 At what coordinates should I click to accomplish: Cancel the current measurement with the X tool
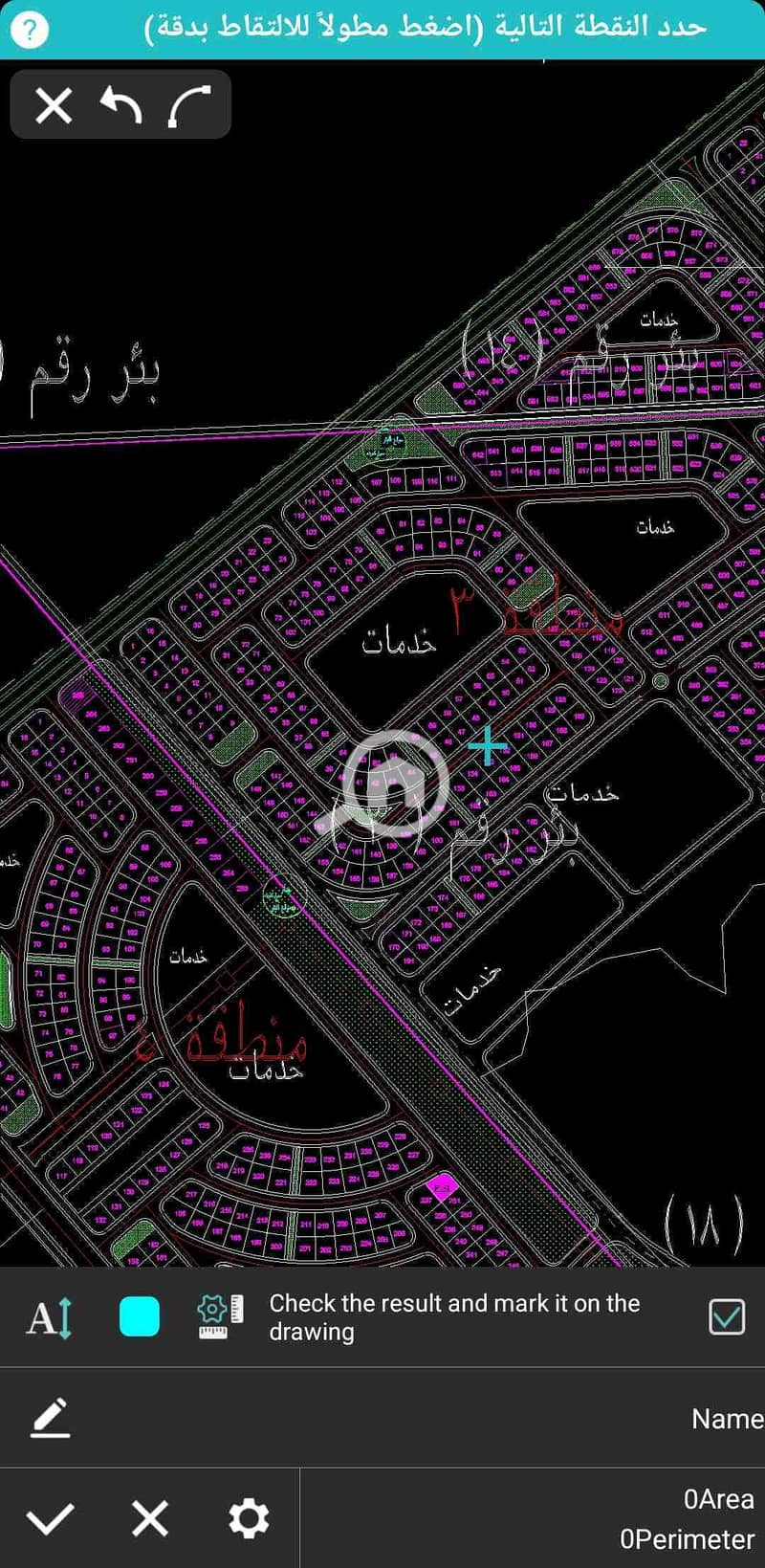[x=54, y=104]
